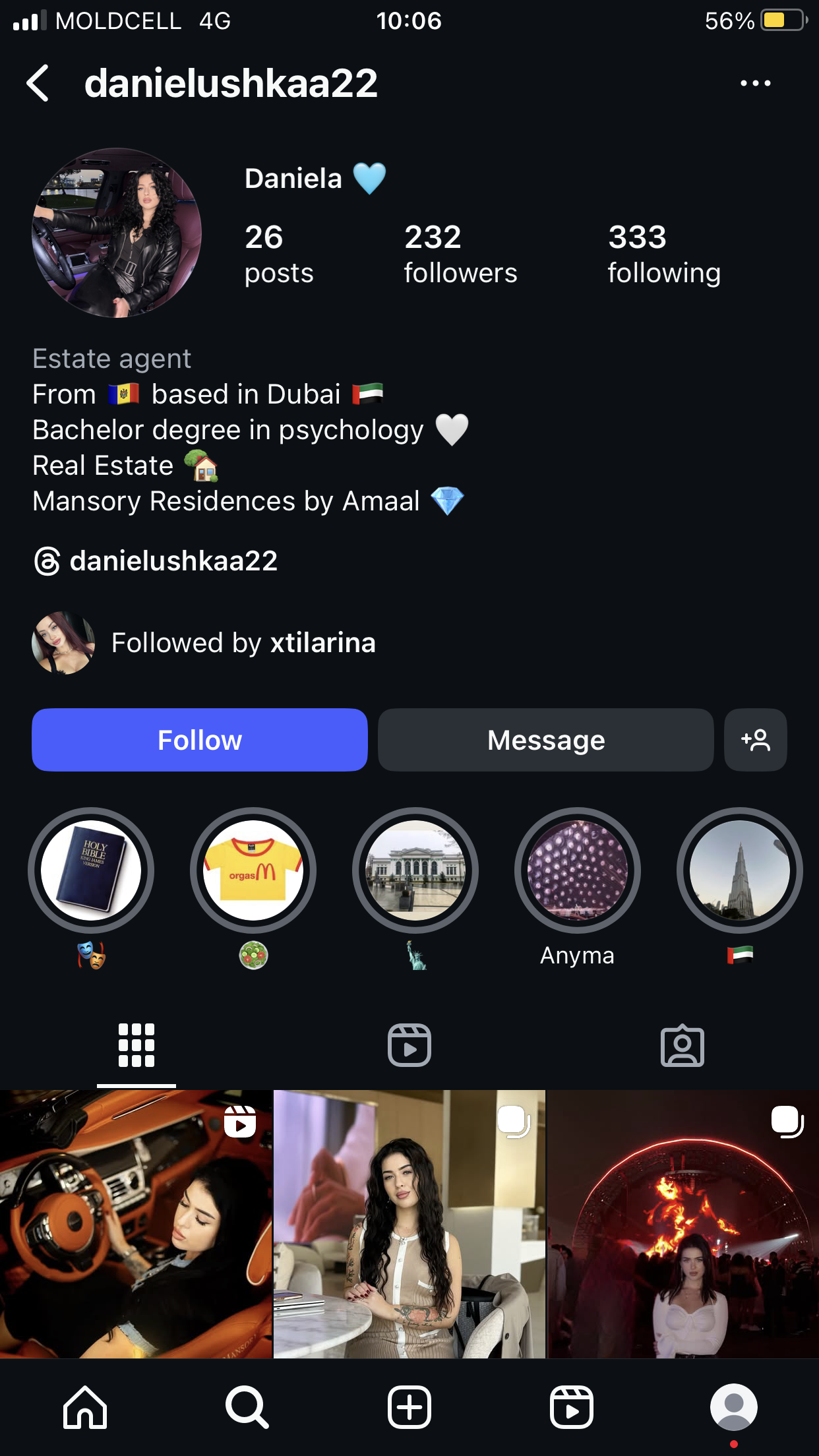Viewport: 819px width, 1456px height.
Task: Open the orange car interior reel post
Action: [x=136, y=1224]
